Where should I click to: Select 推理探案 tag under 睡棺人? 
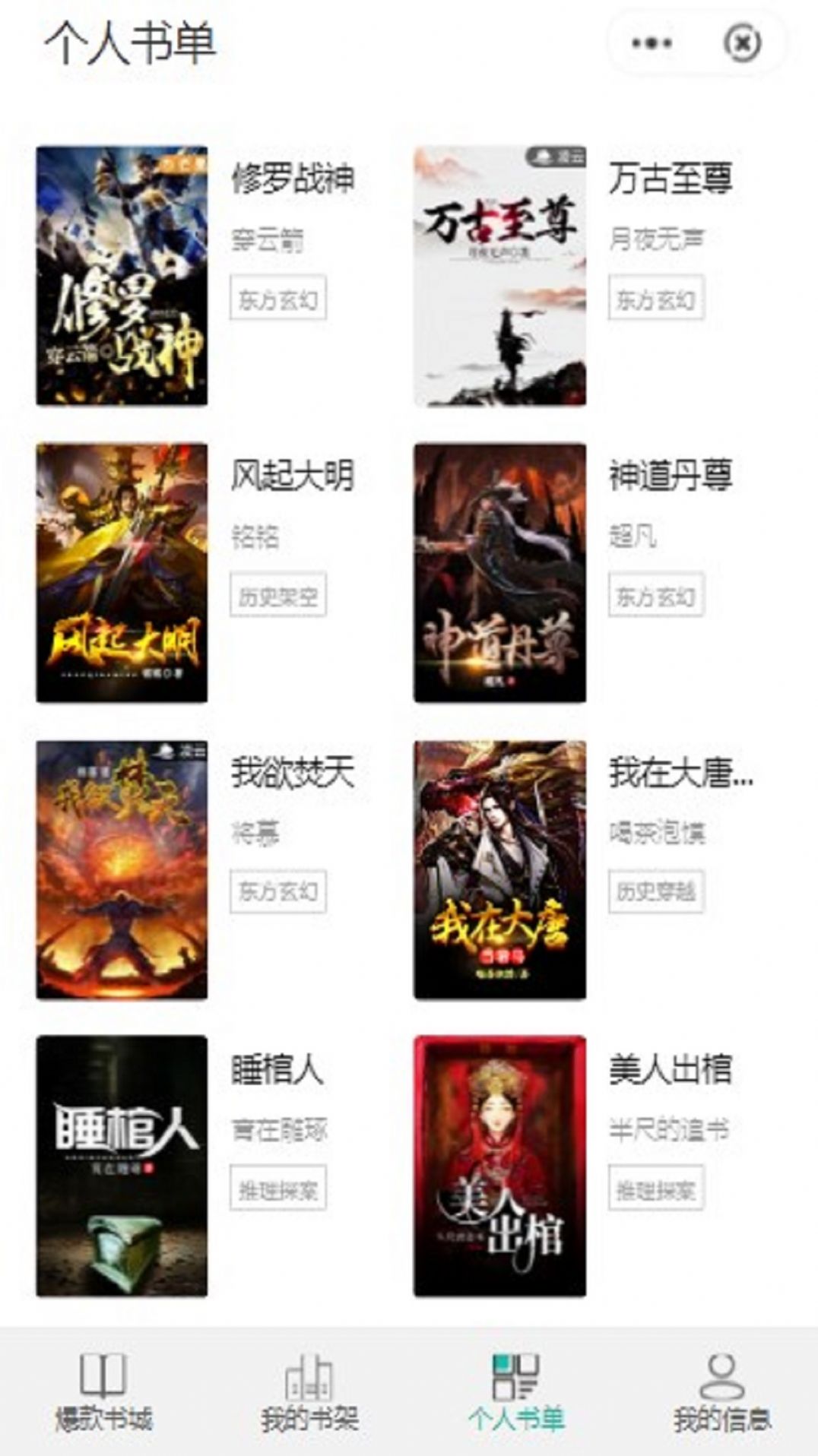point(280,1190)
